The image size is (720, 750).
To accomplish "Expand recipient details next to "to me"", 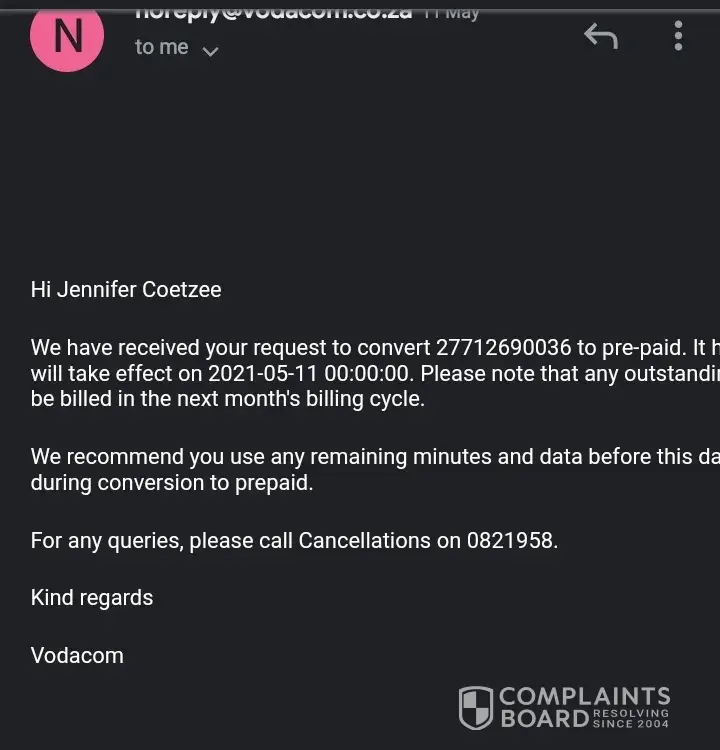I will click(210, 51).
